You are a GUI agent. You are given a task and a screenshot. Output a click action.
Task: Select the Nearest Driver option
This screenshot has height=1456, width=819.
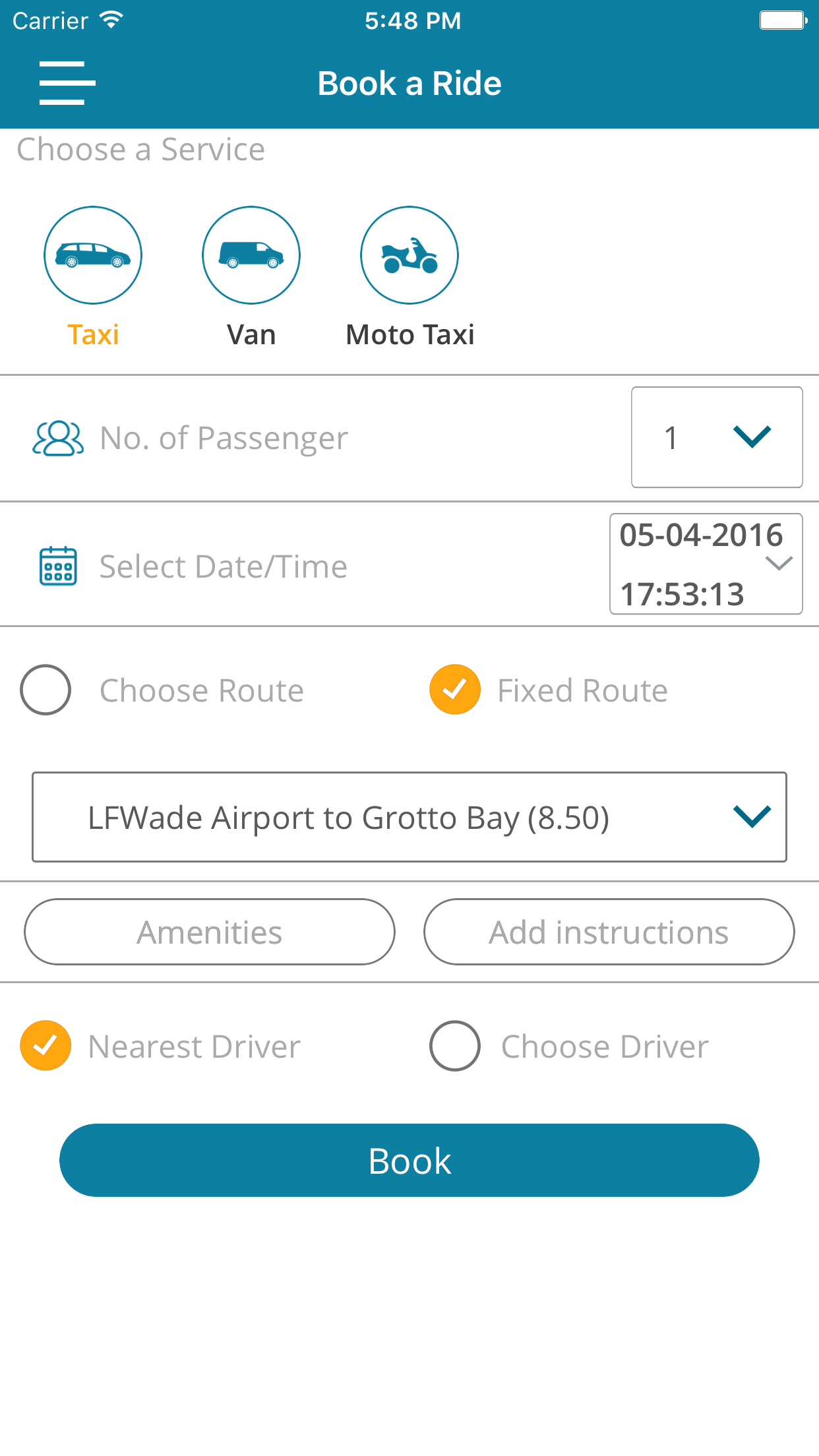[46, 1046]
